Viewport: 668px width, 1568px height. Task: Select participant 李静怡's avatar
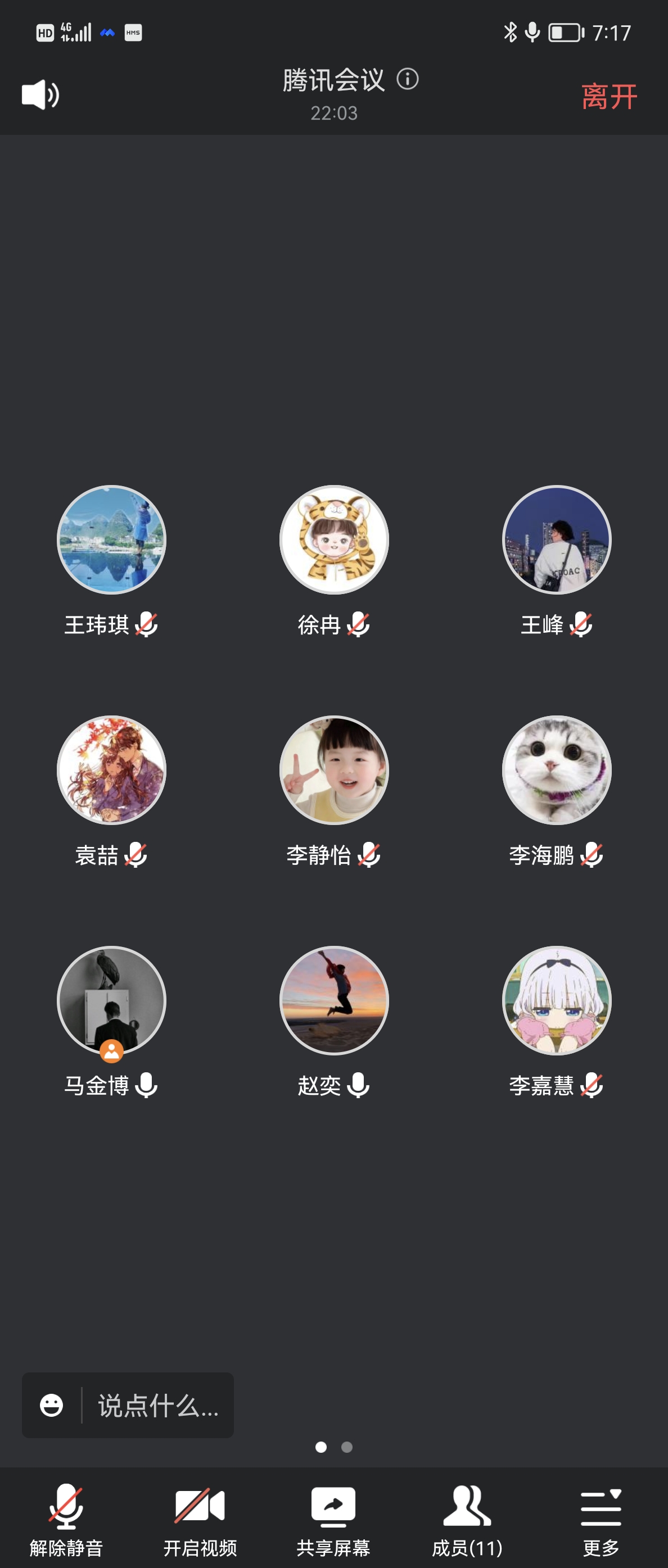click(x=333, y=769)
